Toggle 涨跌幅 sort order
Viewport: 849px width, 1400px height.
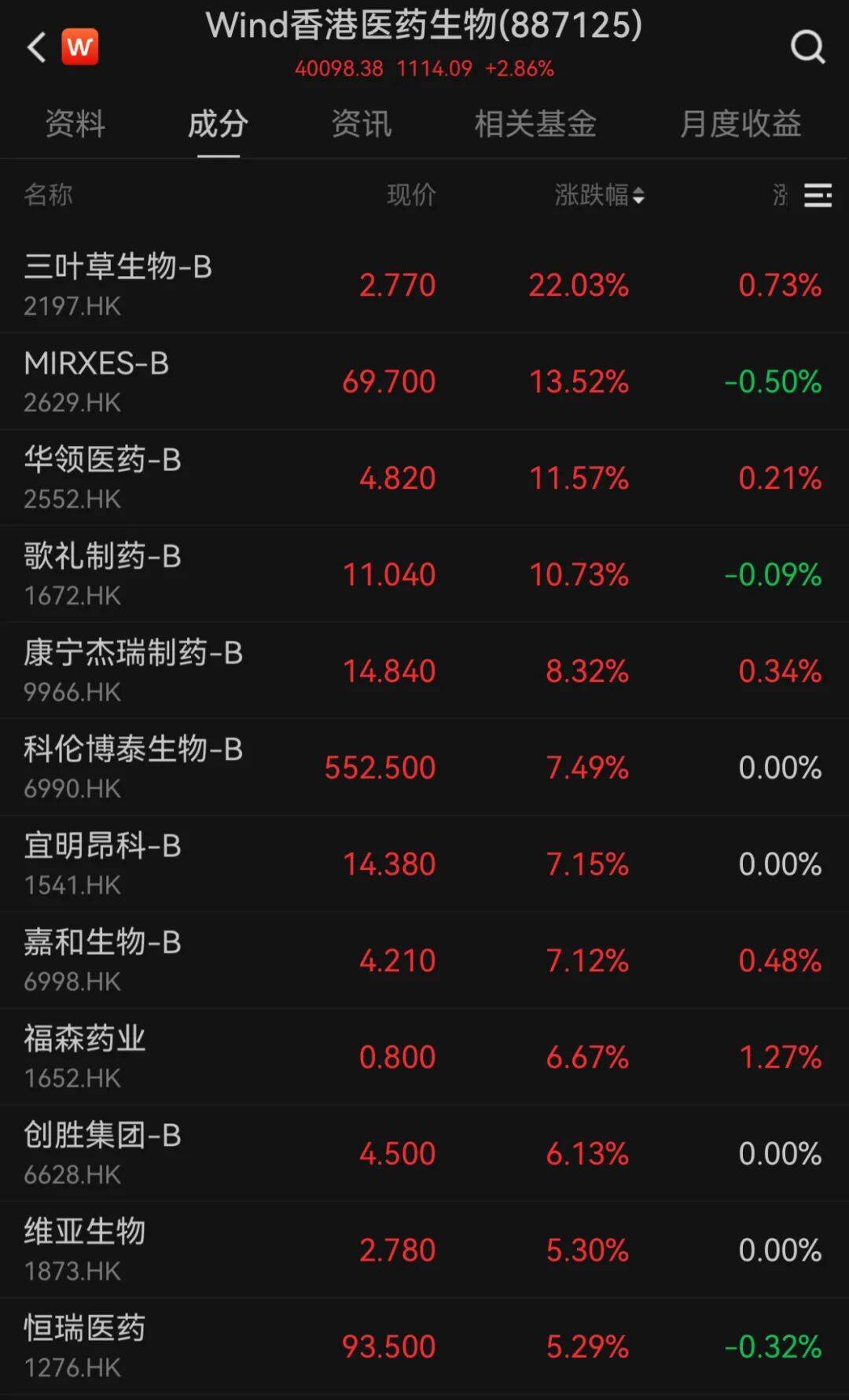(x=590, y=196)
